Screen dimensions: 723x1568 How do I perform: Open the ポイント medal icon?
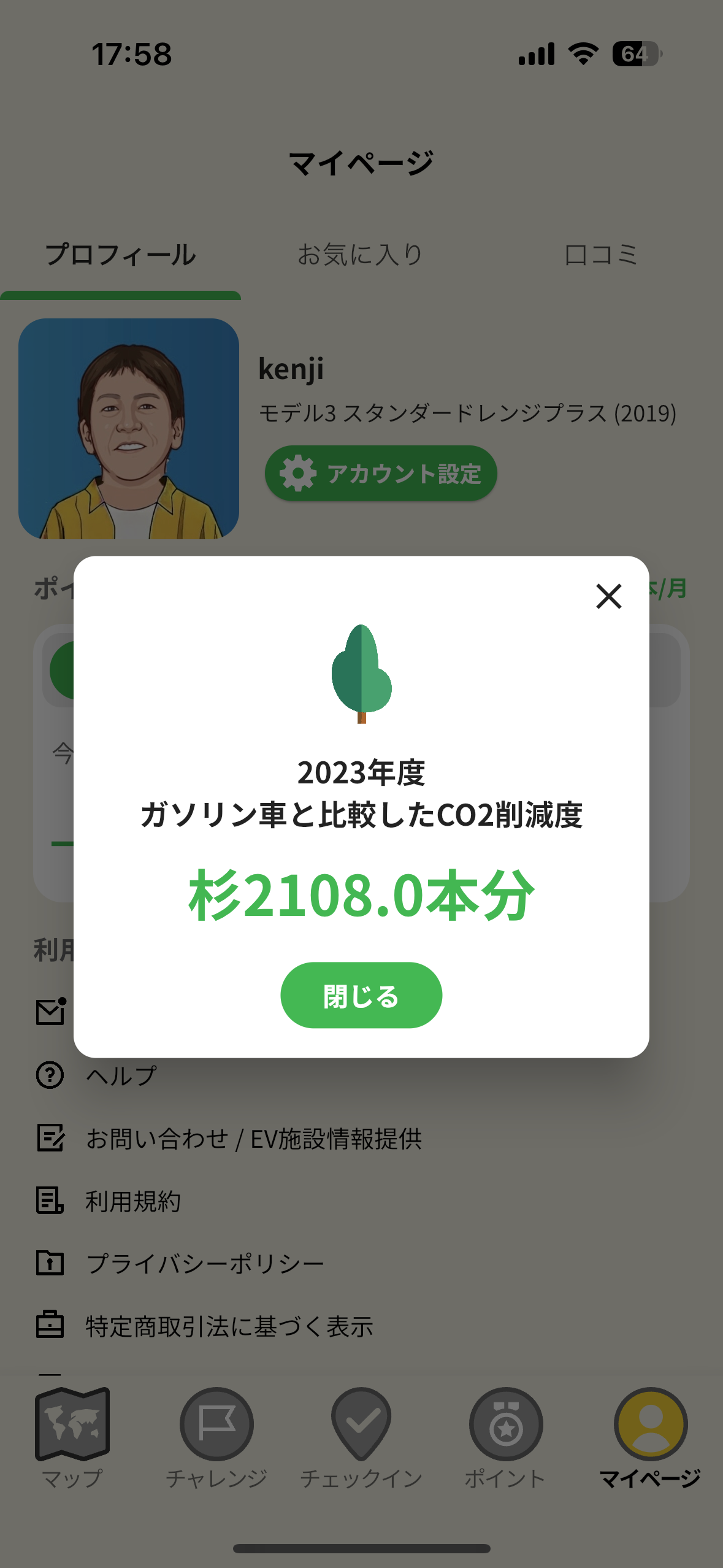(505, 1423)
